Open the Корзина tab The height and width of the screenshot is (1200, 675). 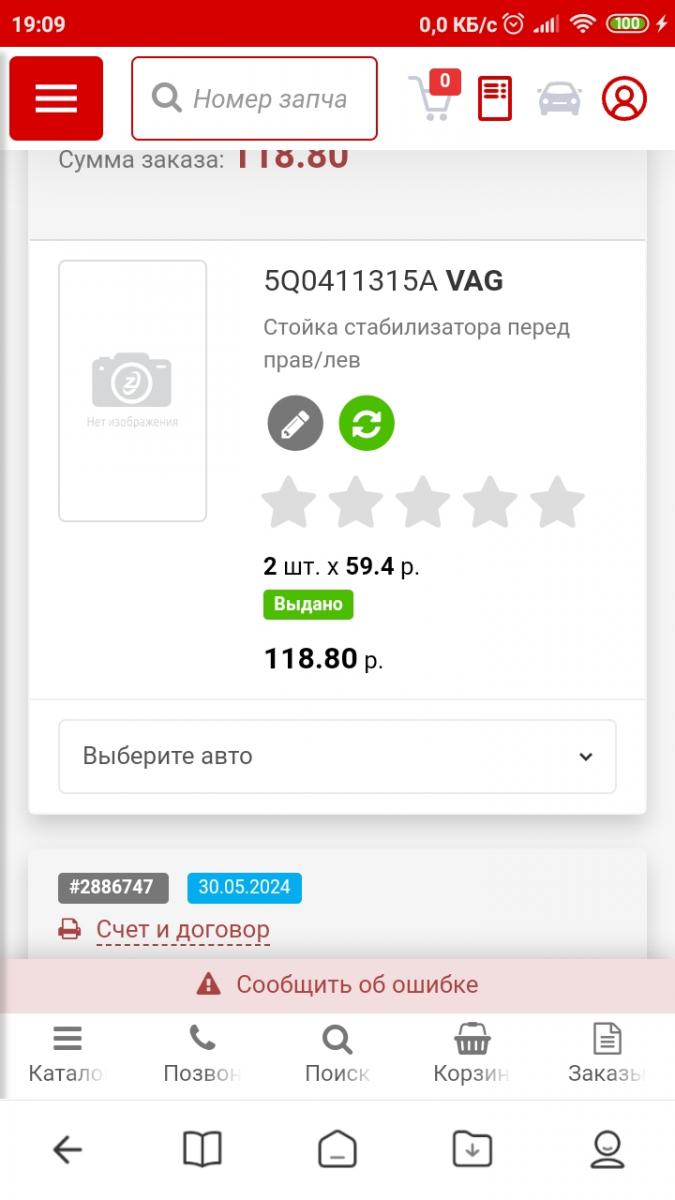(472, 1055)
